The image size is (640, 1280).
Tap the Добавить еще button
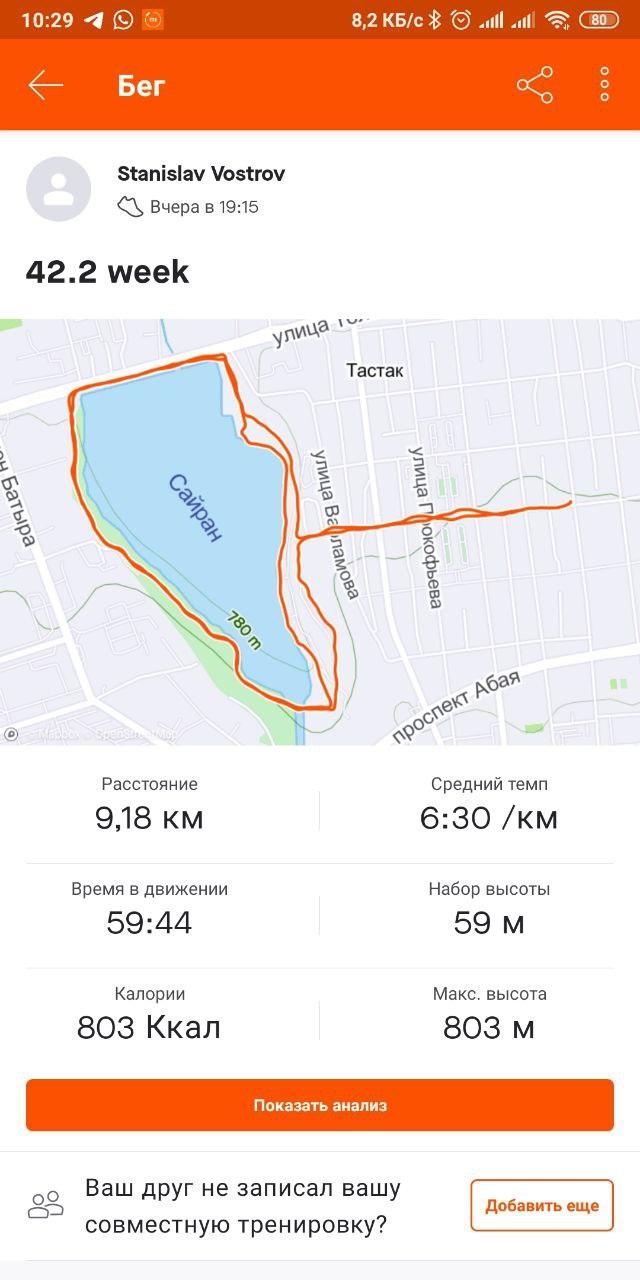point(541,1205)
